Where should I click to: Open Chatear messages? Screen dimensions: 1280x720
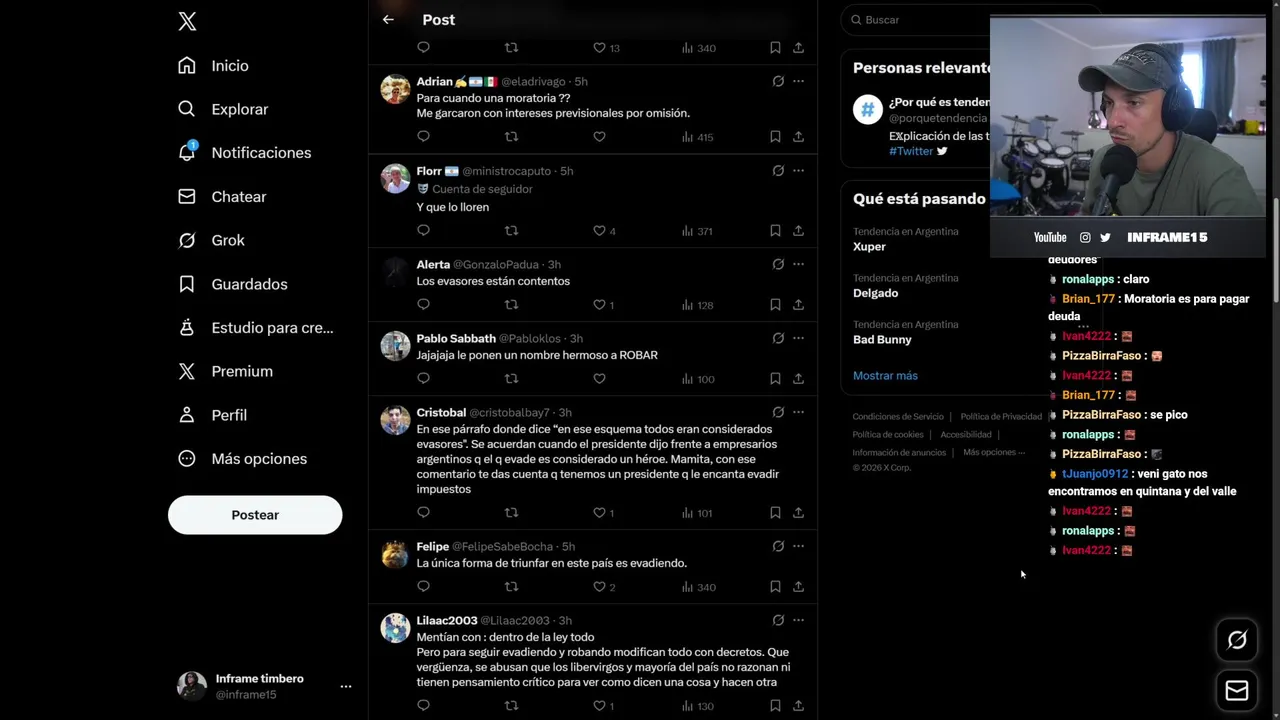point(238,197)
